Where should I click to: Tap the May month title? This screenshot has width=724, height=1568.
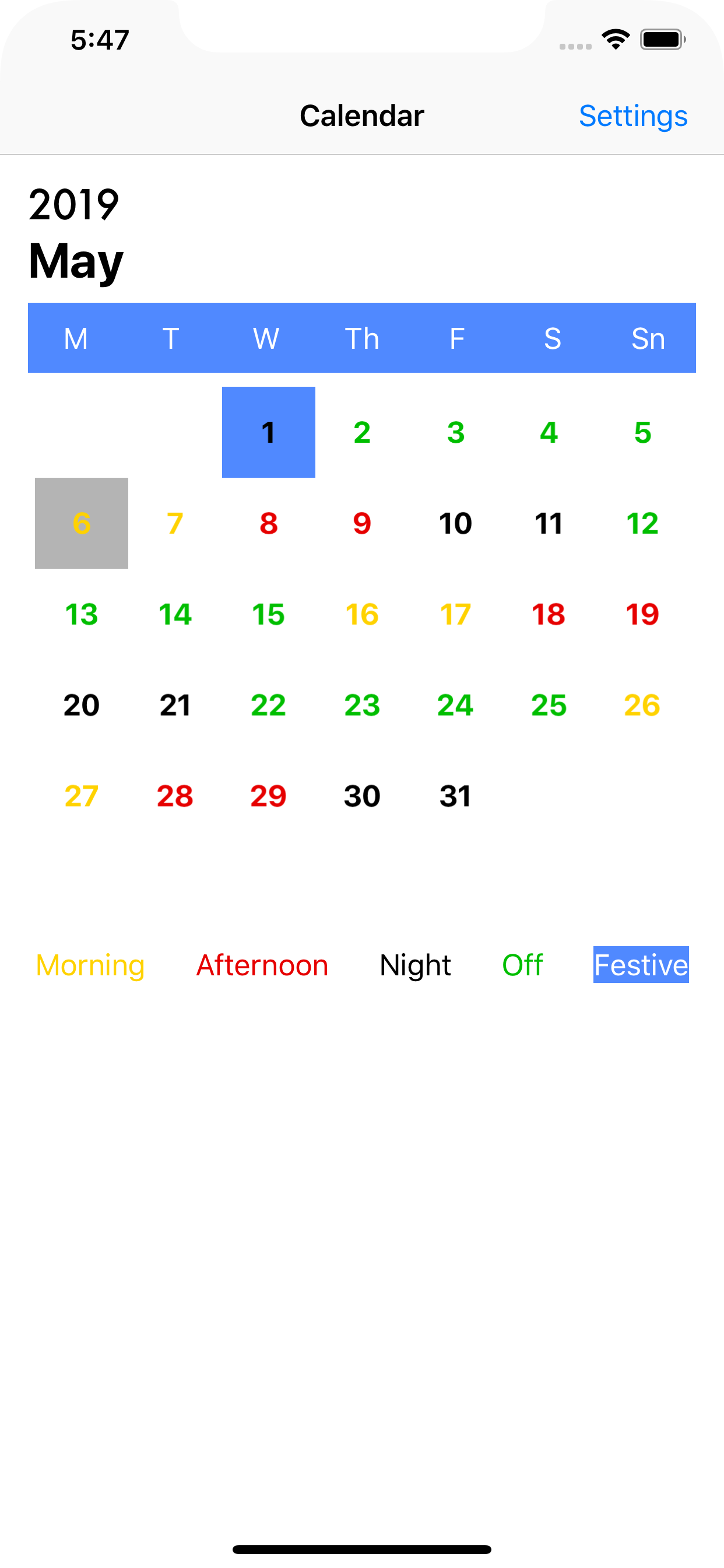coord(75,261)
